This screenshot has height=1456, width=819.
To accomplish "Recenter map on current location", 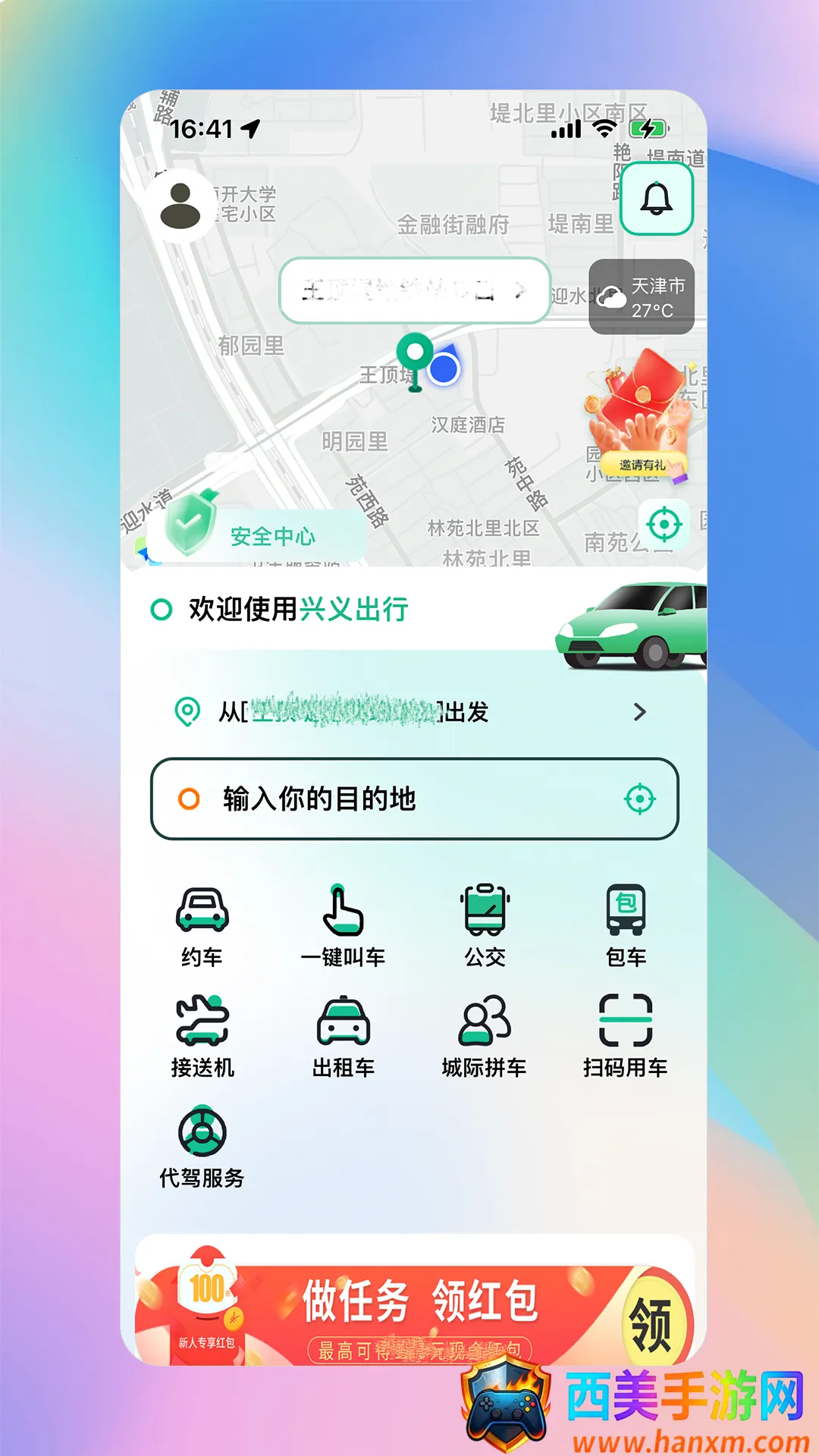I will (664, 525).
